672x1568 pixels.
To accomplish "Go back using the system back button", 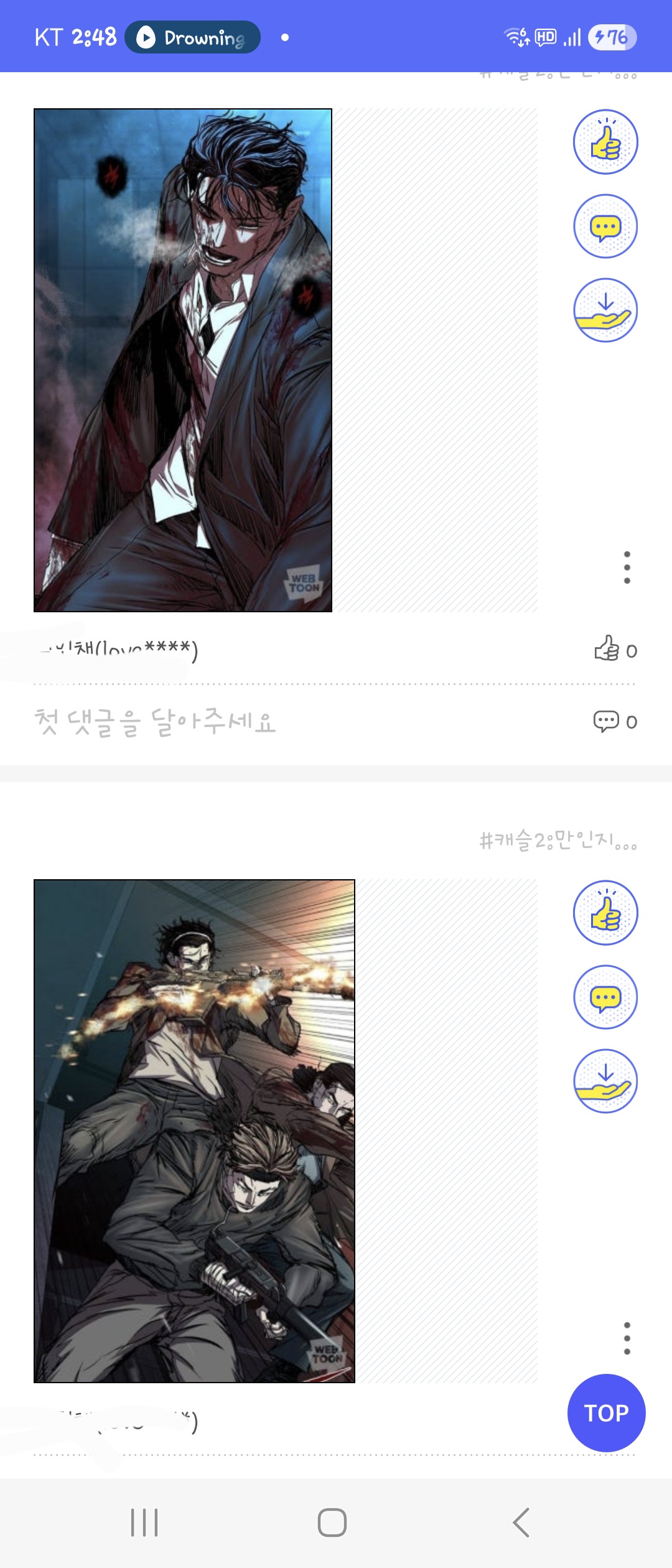I will (x=521, y=1523).
